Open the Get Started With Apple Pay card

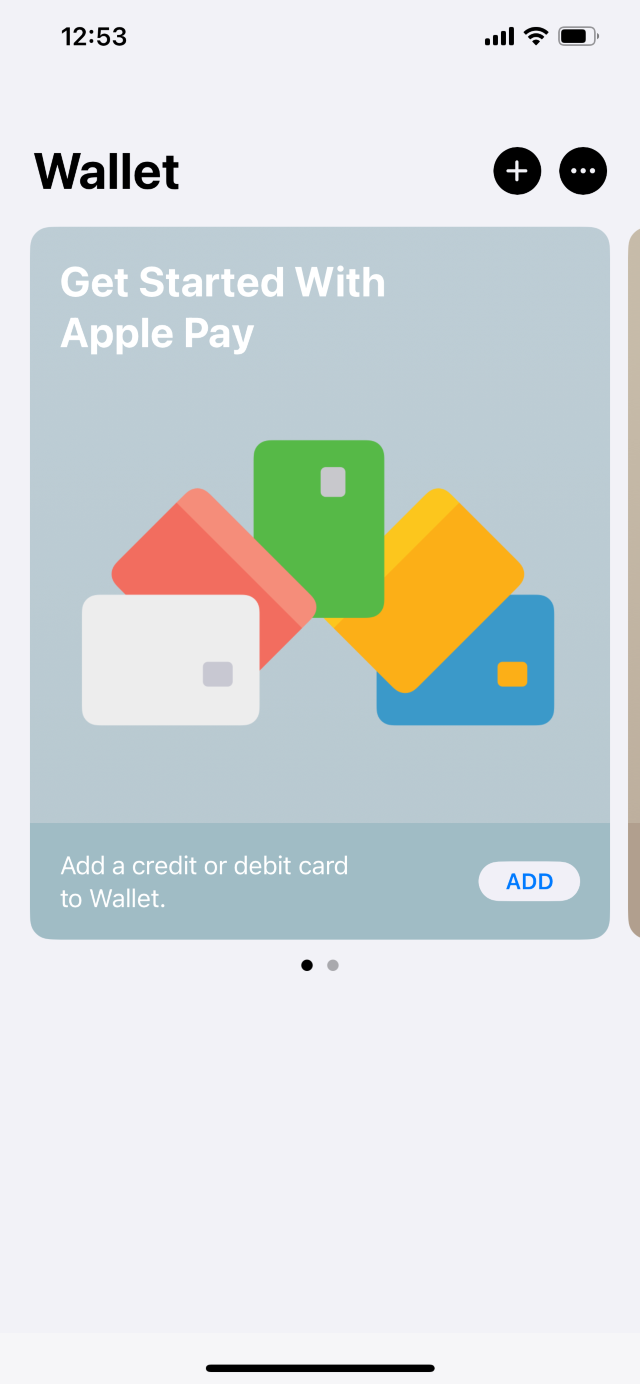320,583
